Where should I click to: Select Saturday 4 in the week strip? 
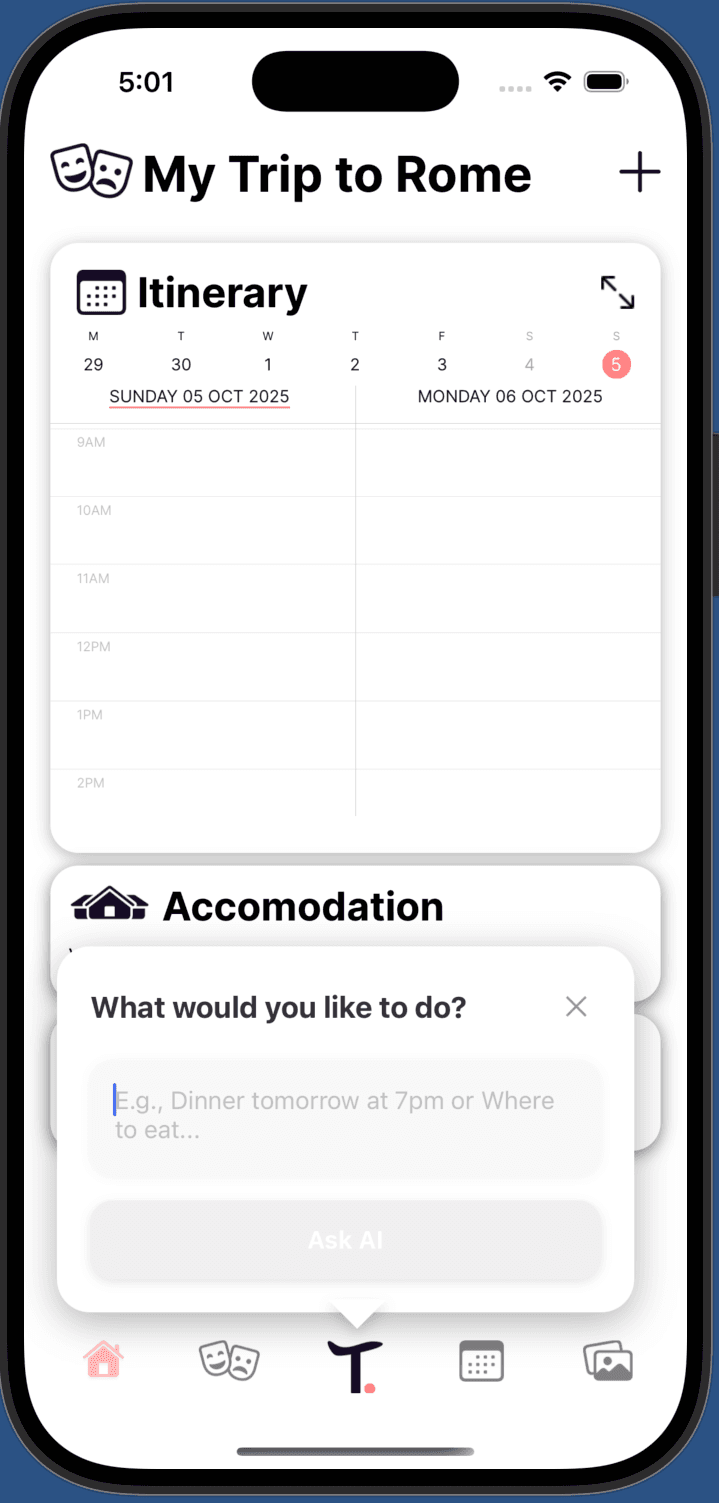click(x=529, y=364)
